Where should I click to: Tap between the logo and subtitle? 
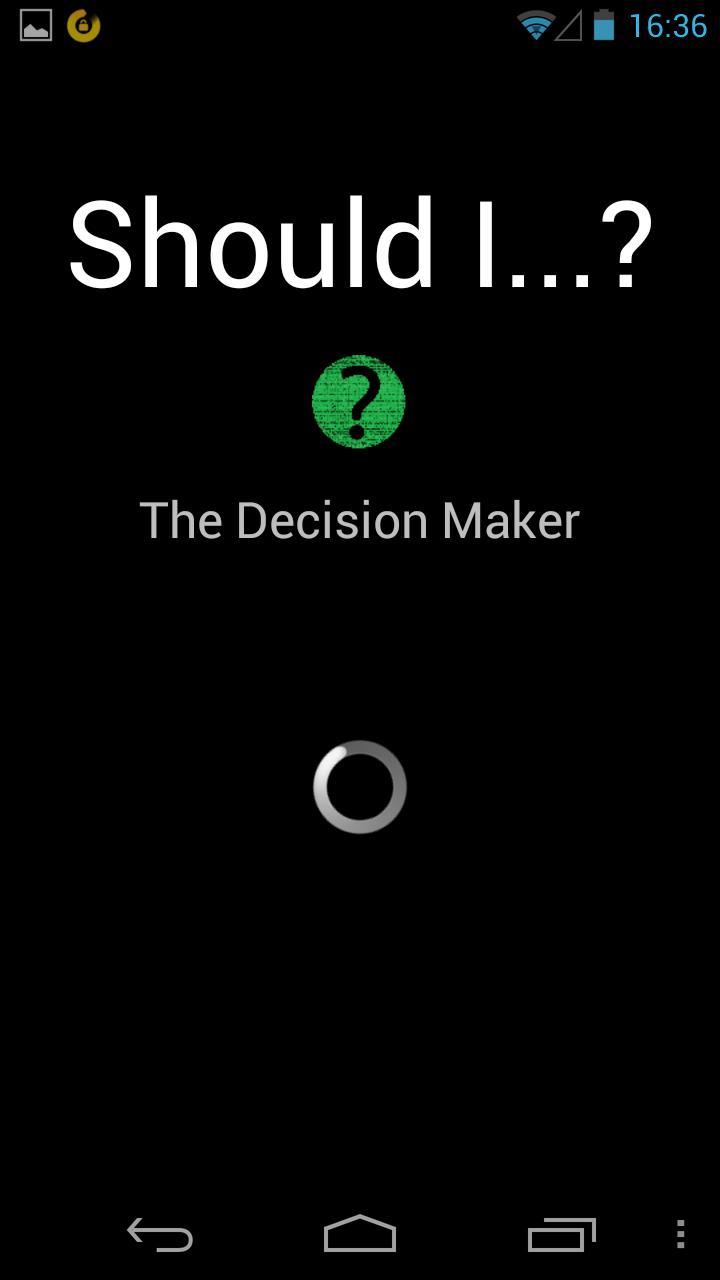coord(359,465)
